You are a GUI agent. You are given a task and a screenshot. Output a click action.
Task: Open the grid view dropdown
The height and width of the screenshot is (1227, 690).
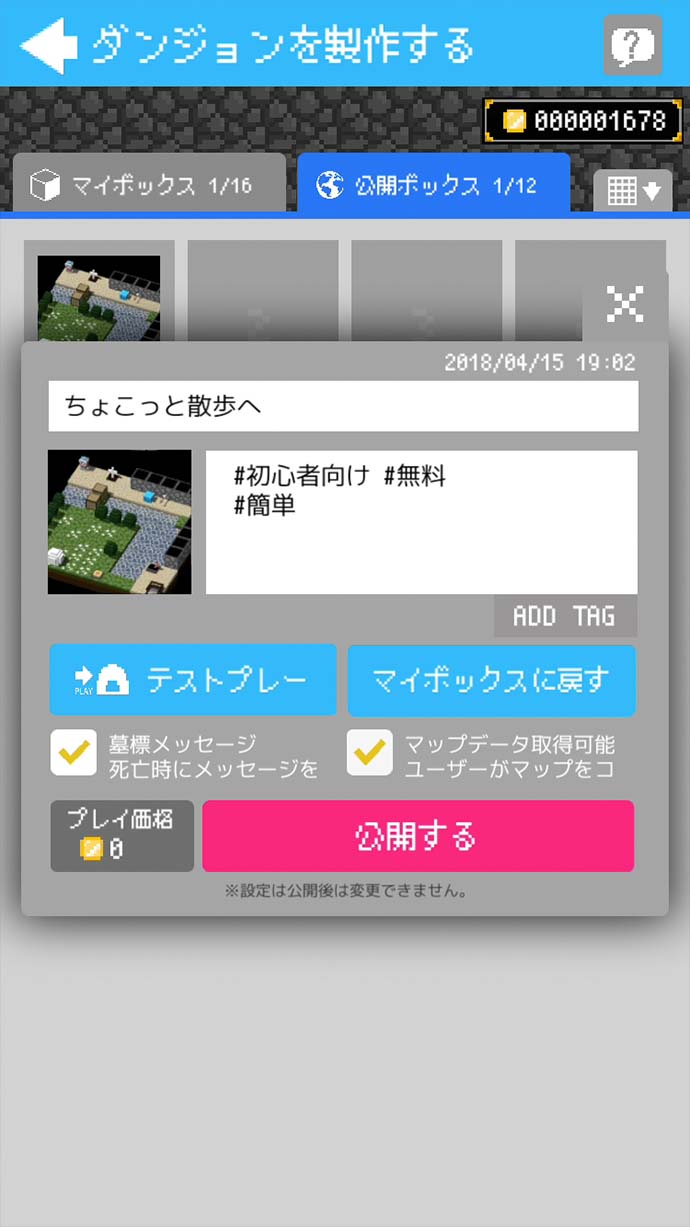(x=632, y=192)
